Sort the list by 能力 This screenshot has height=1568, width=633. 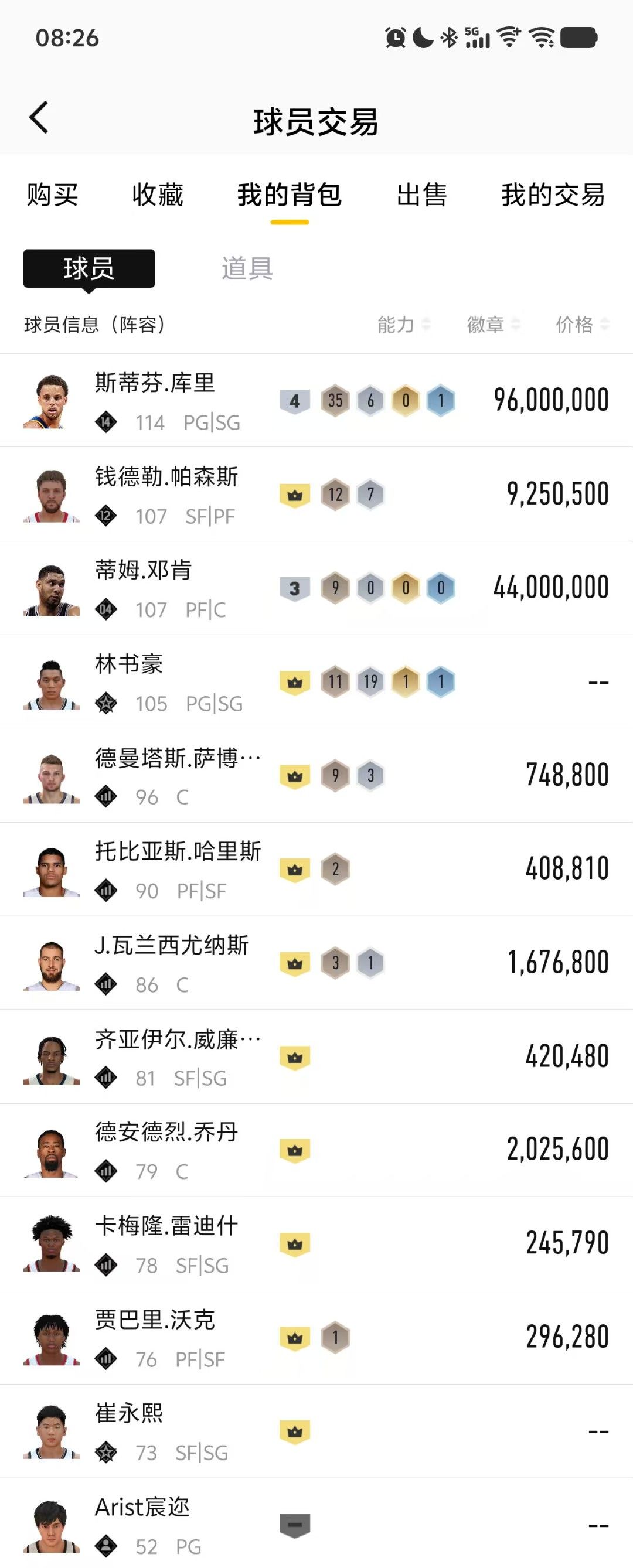(x=403, y=325)
